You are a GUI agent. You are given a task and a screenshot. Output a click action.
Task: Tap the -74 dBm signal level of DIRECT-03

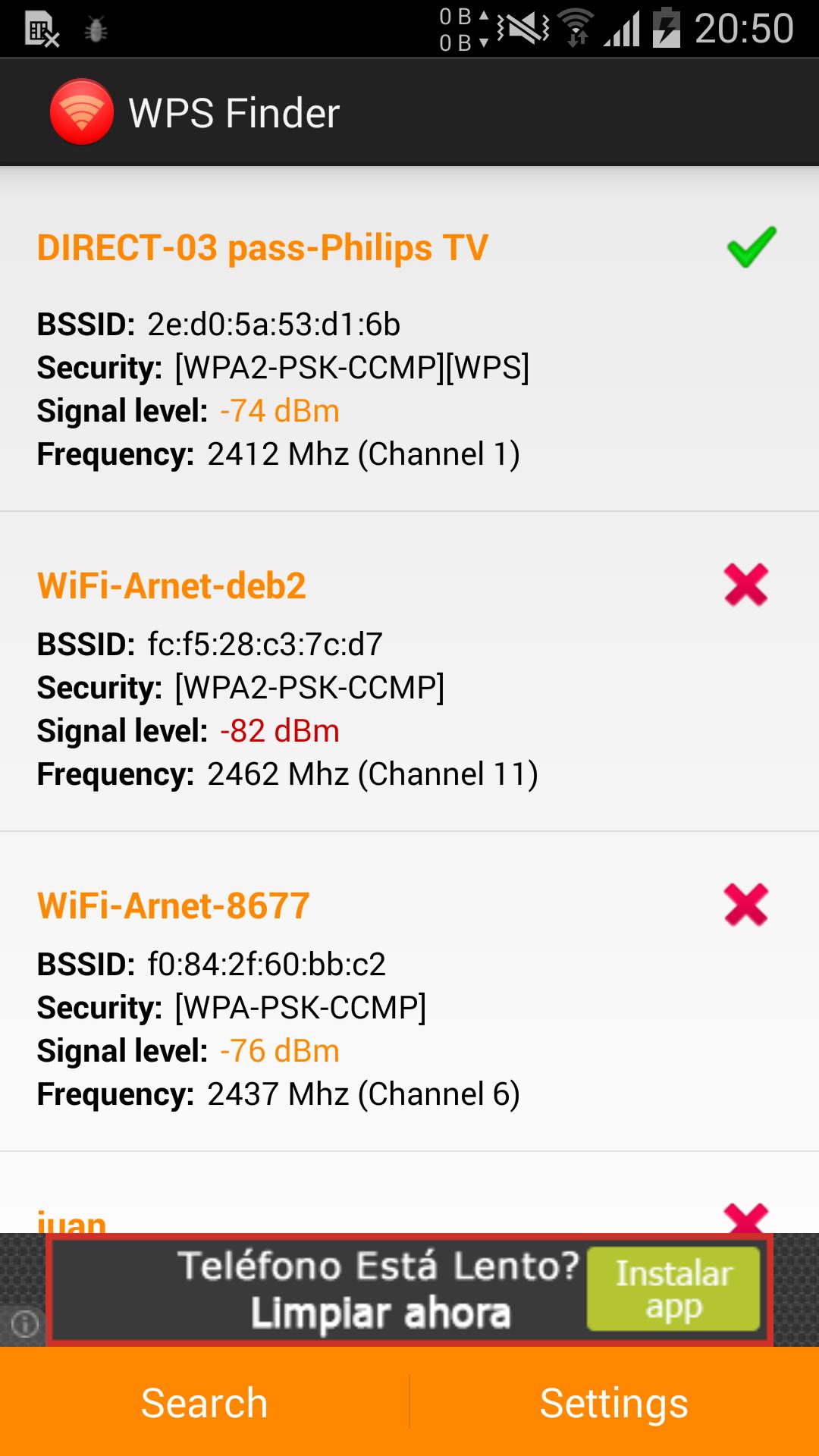(279, 410)
